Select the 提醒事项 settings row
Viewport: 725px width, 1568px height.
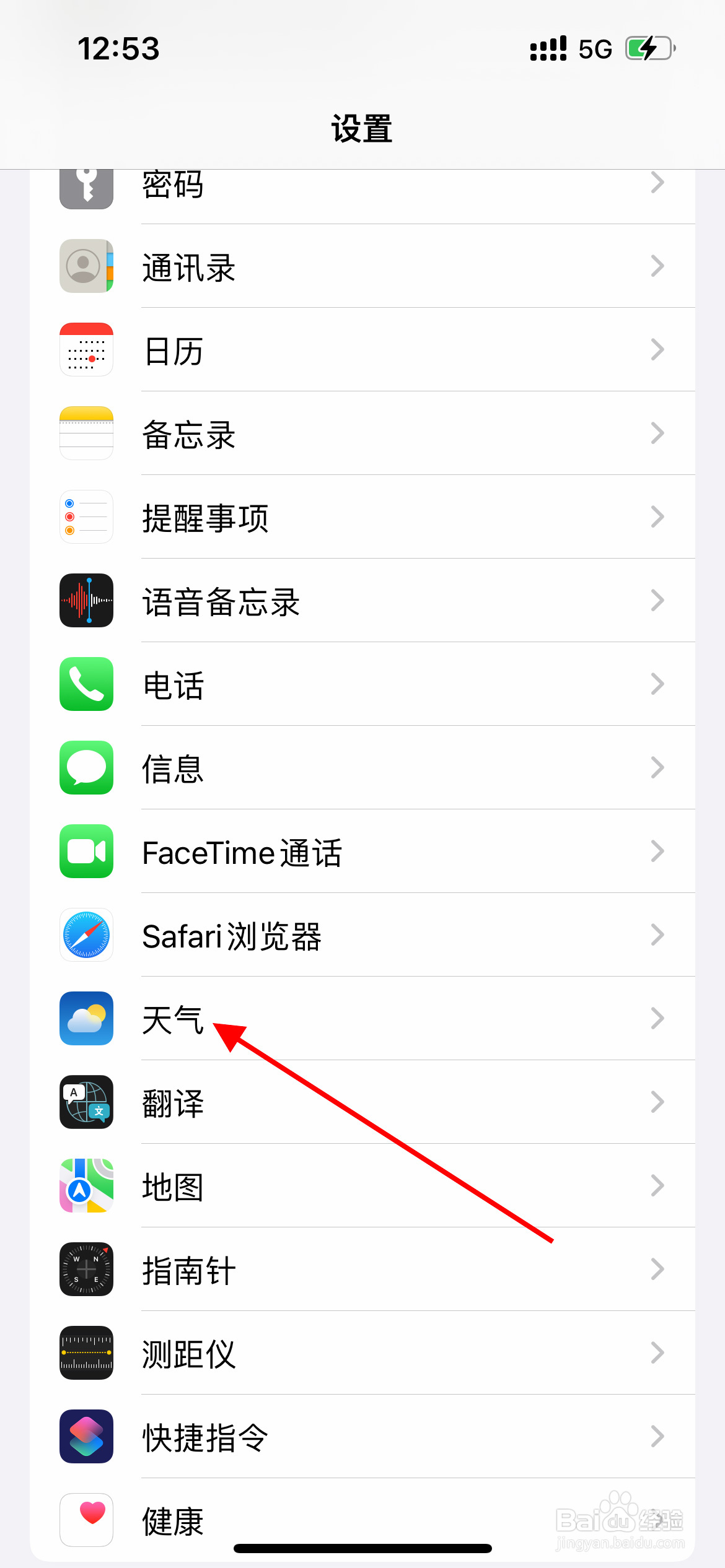(x=362, y=517)
